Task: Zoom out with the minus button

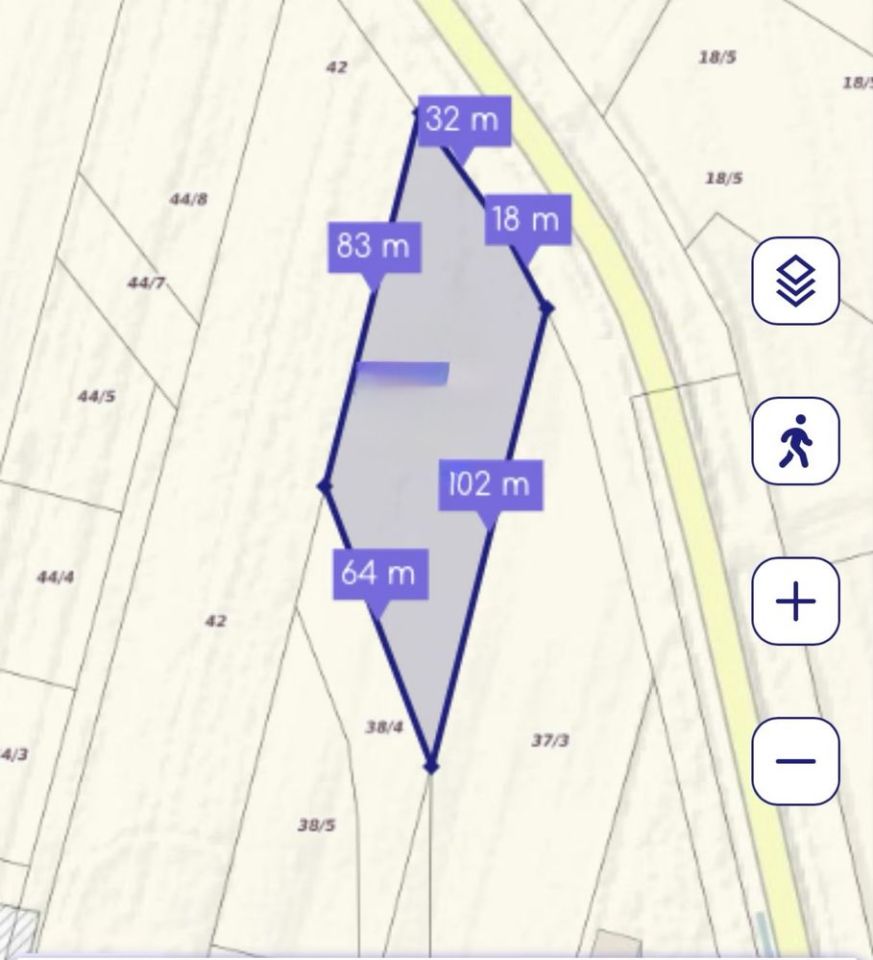Action: click(x=795, y=761)
